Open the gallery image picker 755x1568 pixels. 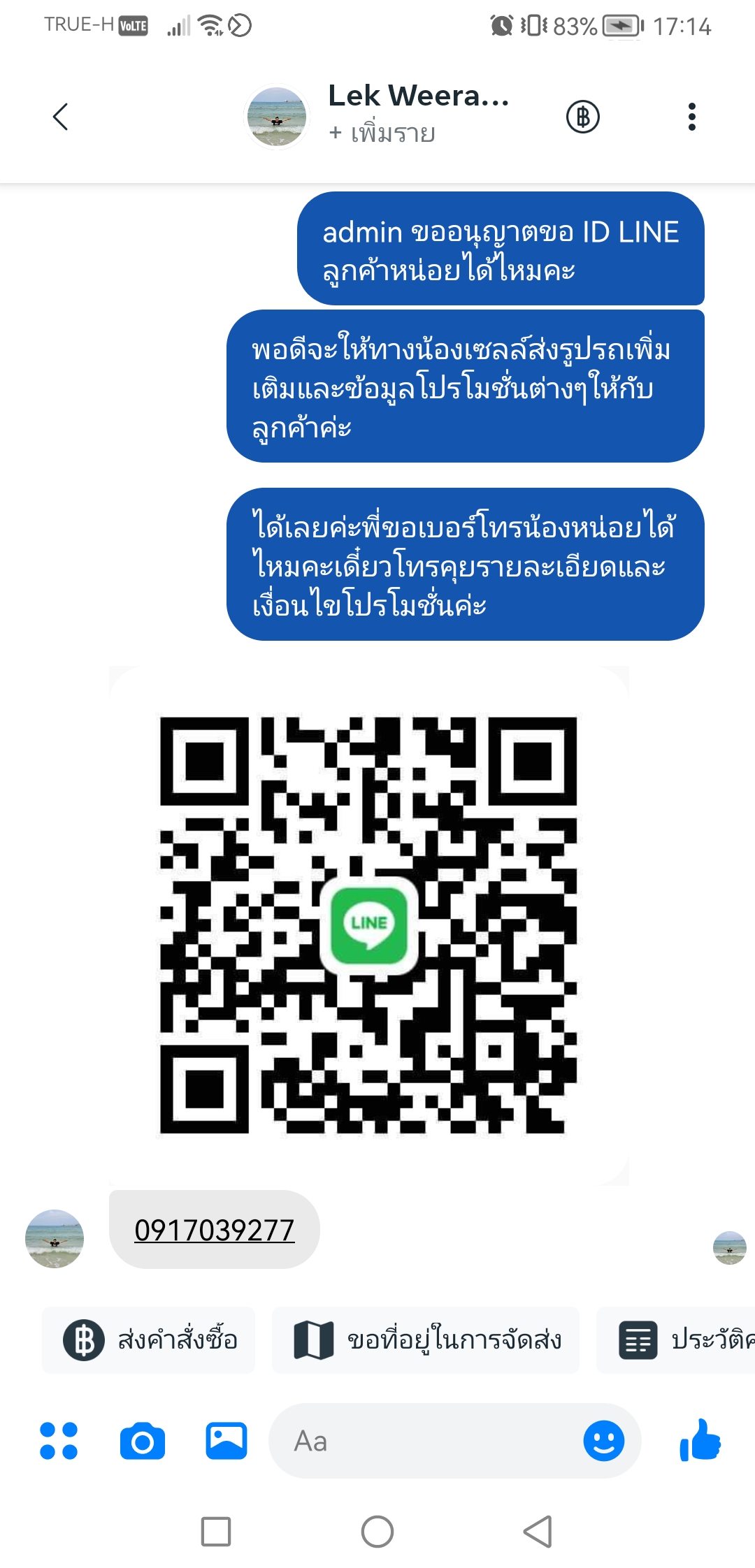coord(226,1441)
